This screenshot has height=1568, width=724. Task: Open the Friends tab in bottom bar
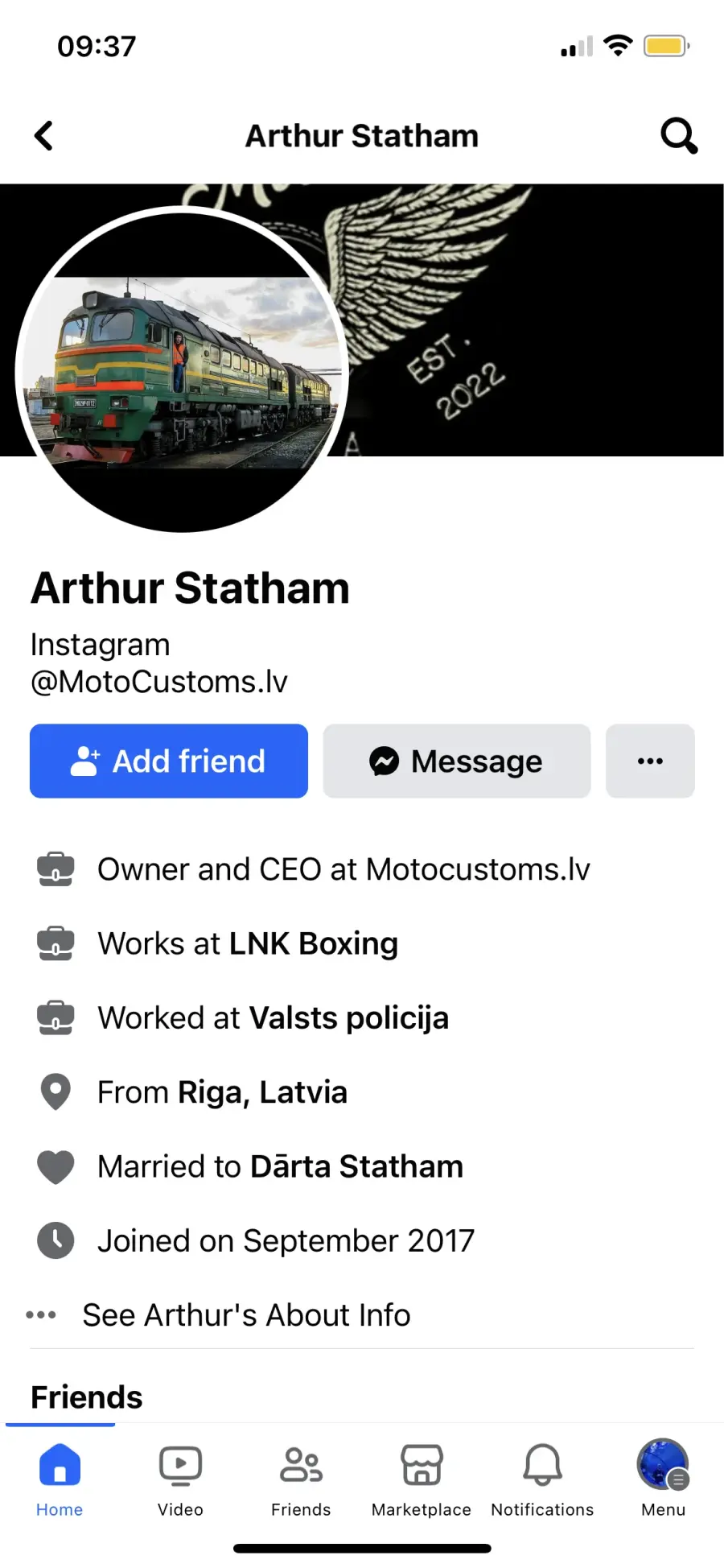tap(301, 1479)
